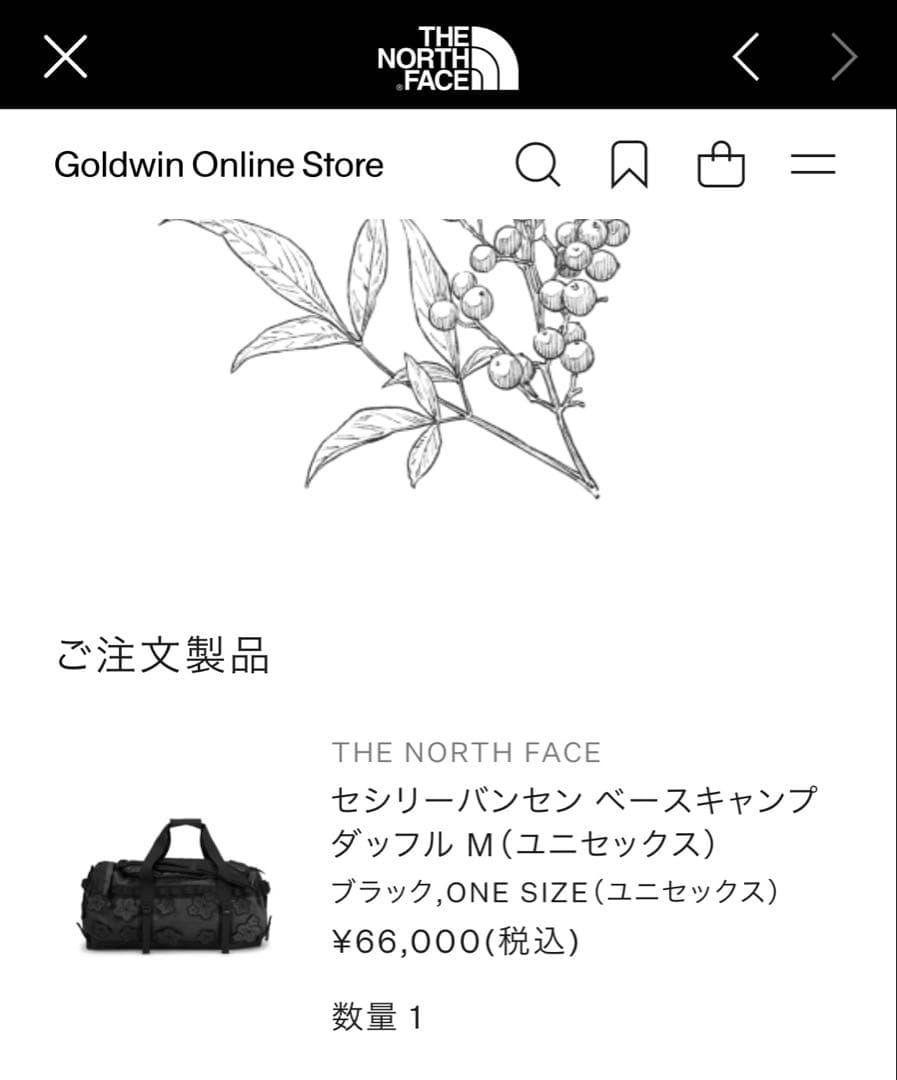Image resolution: width=897 pixels, height=1080 pixels.
Task: Click the Goldwin Online Store header text
Action: click(220, 165)
